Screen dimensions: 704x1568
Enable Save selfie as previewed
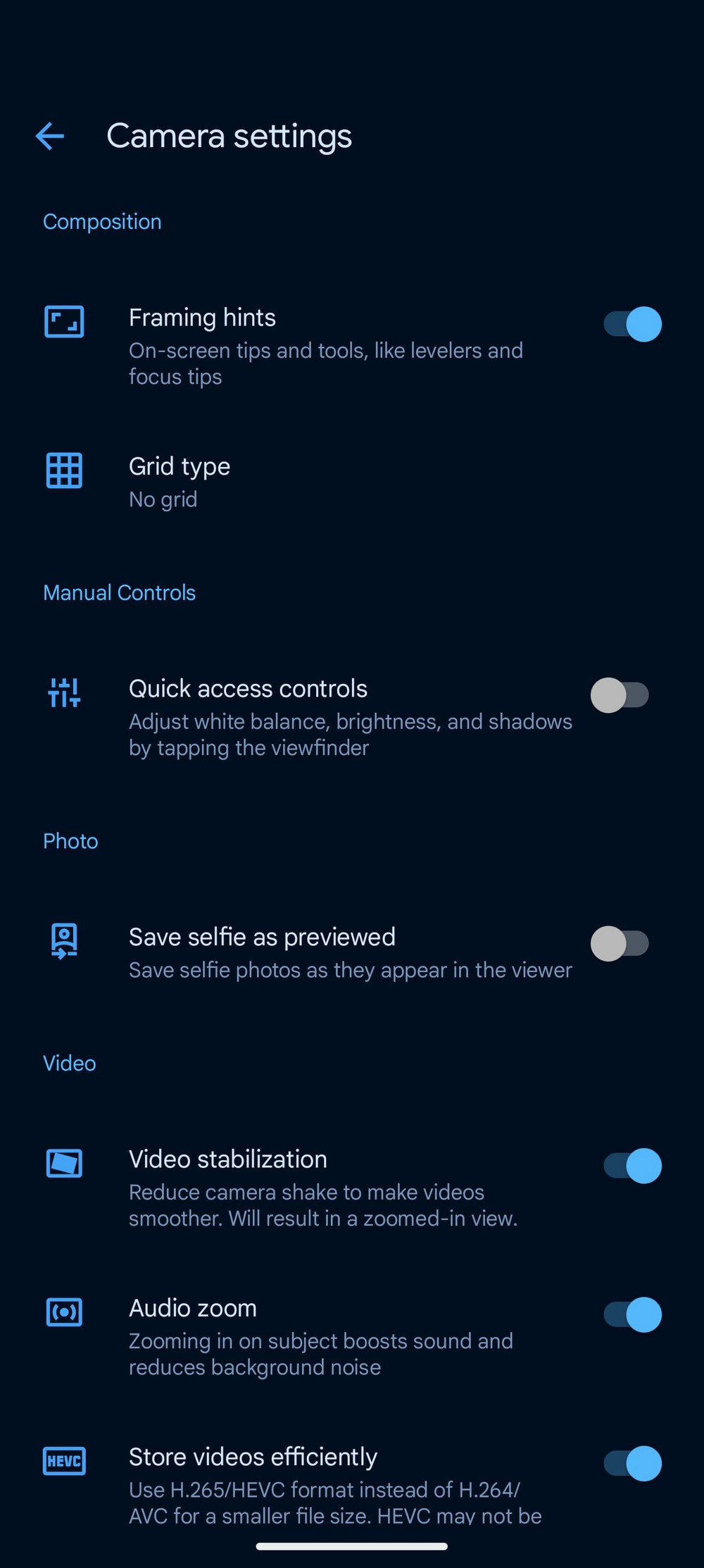[x=620, y=944]
